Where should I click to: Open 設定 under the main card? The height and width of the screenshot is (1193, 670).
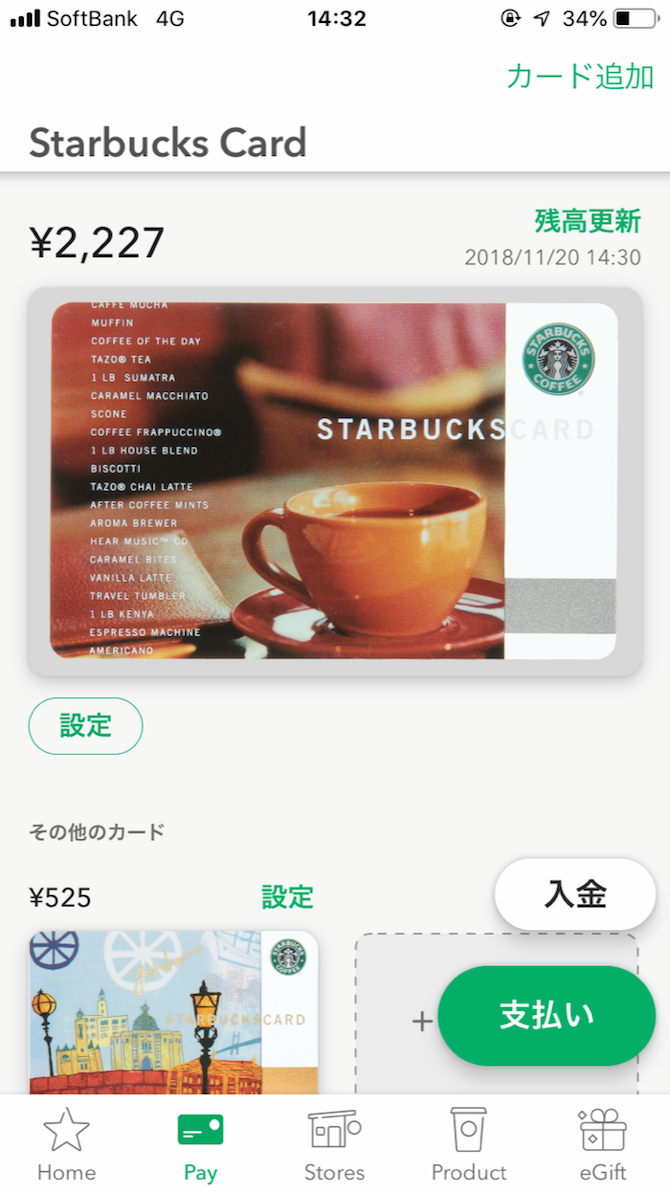click(x=86, y=726)
